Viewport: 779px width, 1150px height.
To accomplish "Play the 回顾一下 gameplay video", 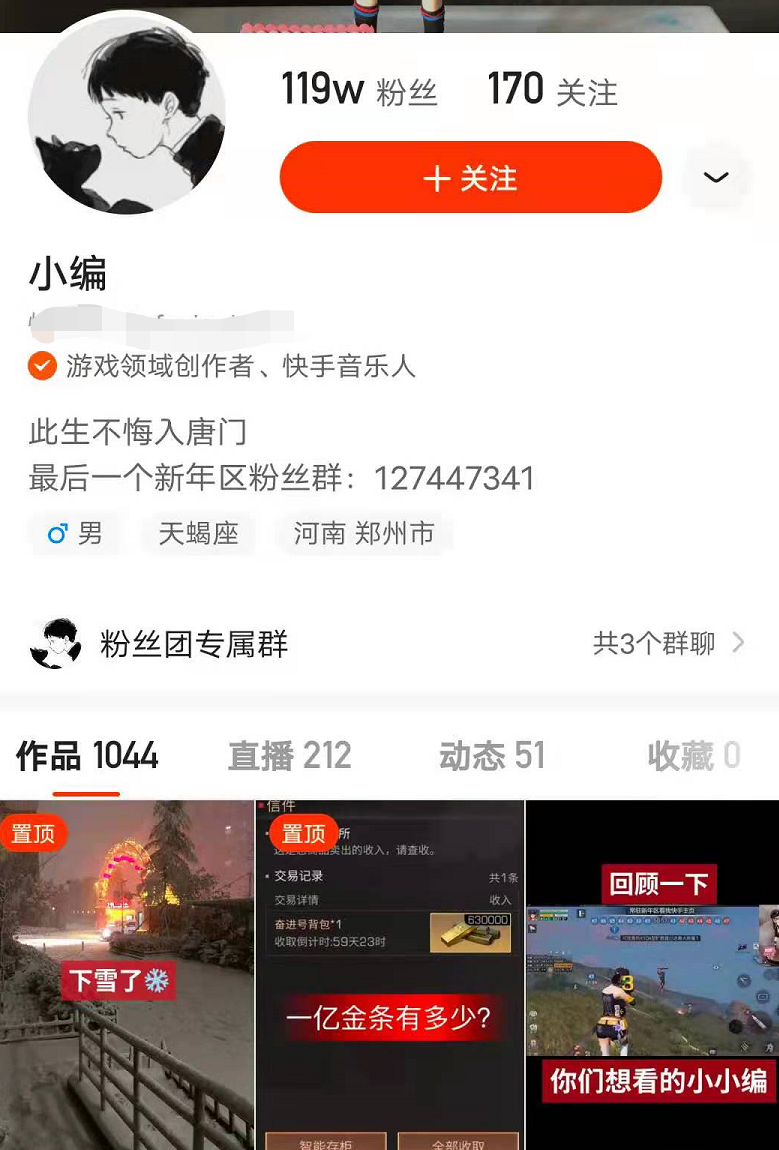I will point(652,975).
